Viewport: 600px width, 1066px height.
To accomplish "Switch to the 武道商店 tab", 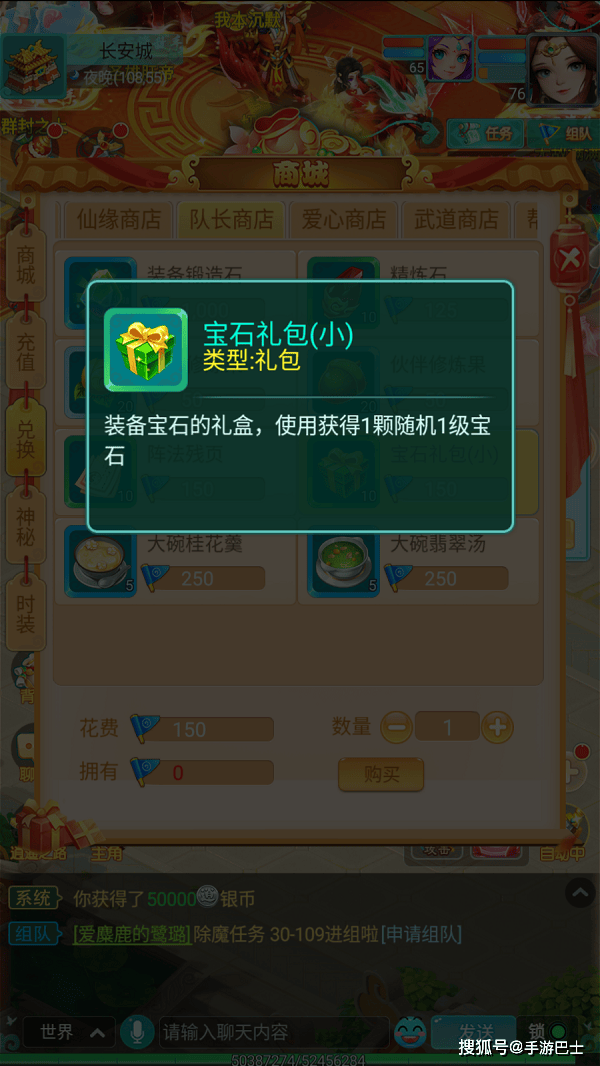I will [456, 219].
